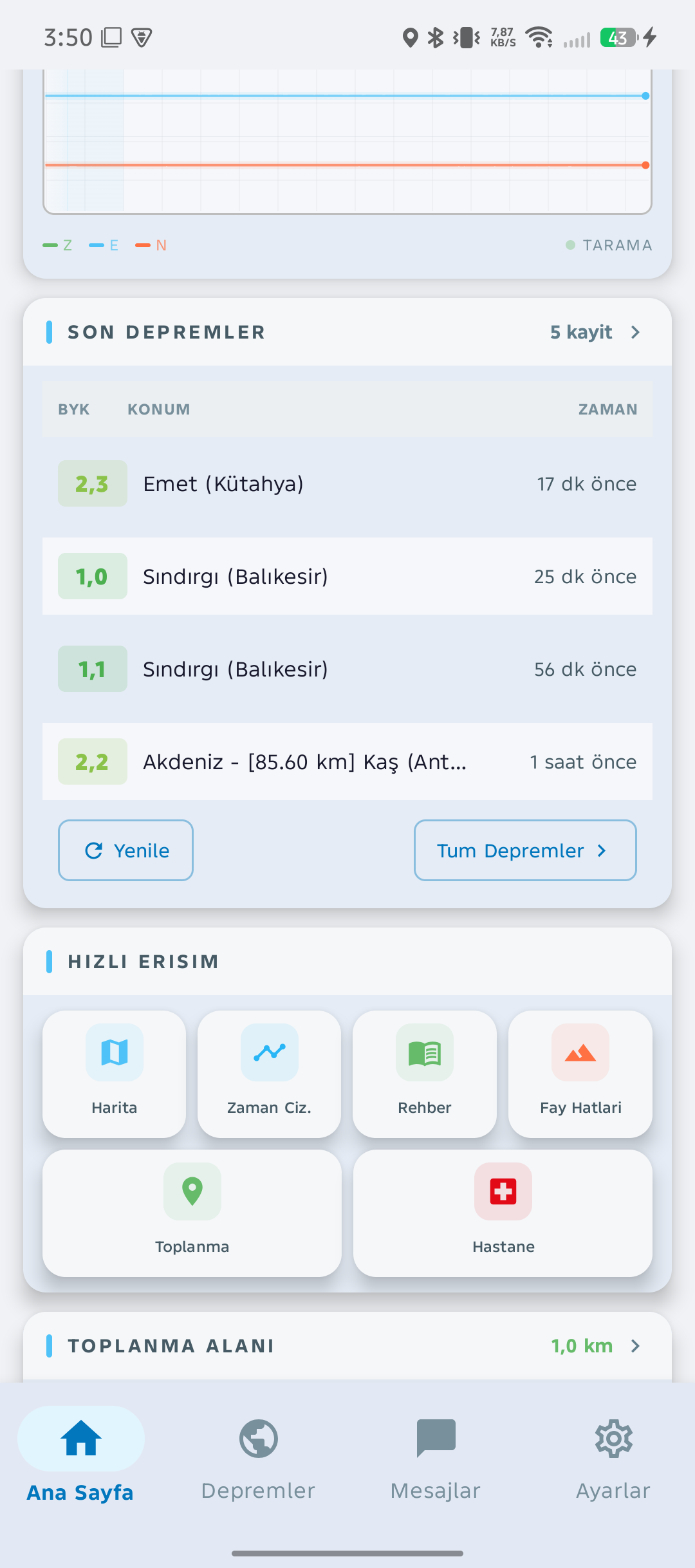Open the Hastane hospital tile
Screen dimensions: 695x1568
tap(503, 1213)
